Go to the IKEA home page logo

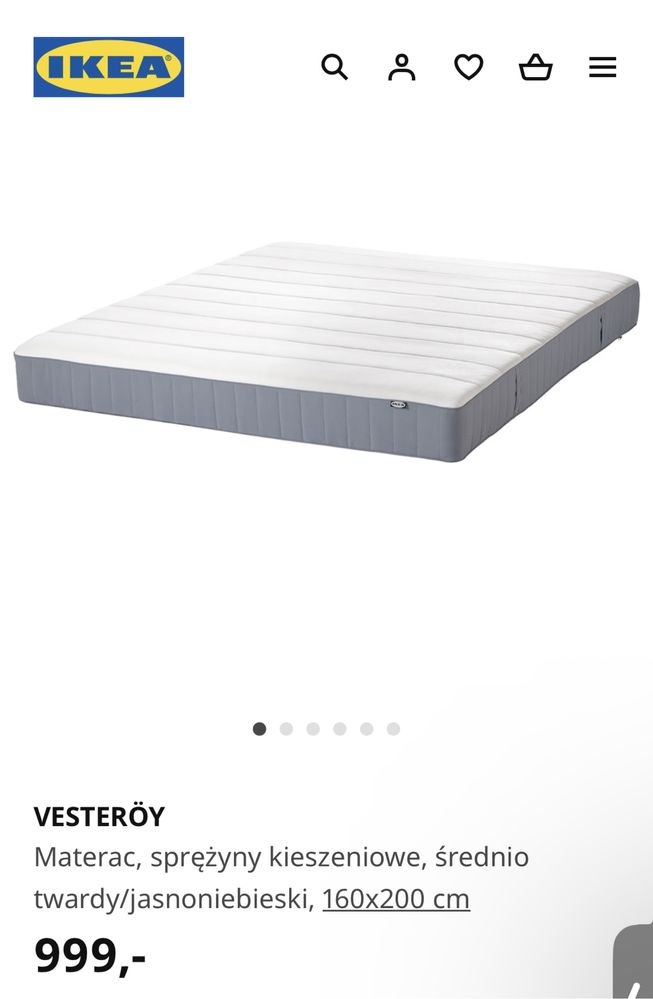109,67
